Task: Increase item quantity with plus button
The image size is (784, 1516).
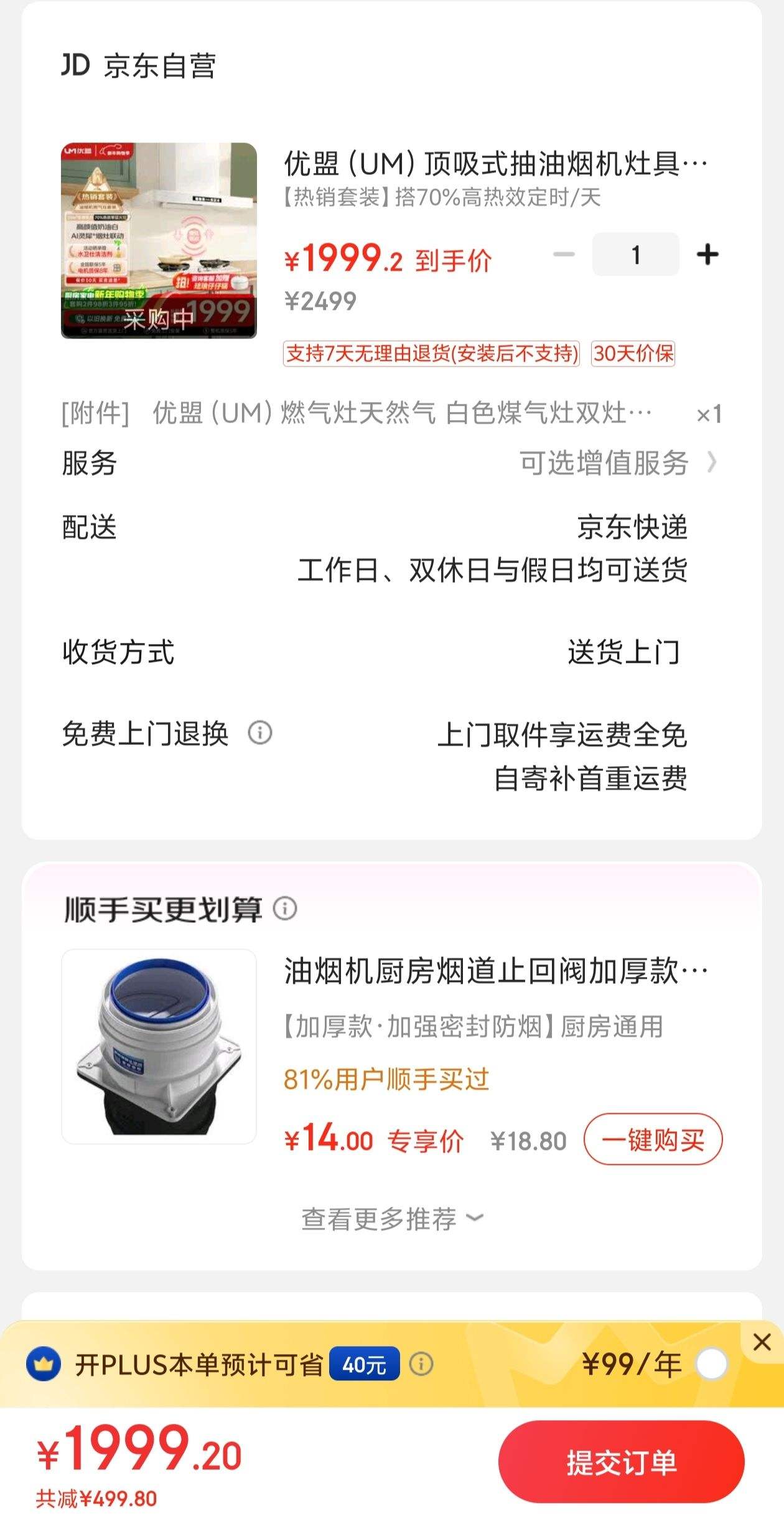Action: pos(707,254)
